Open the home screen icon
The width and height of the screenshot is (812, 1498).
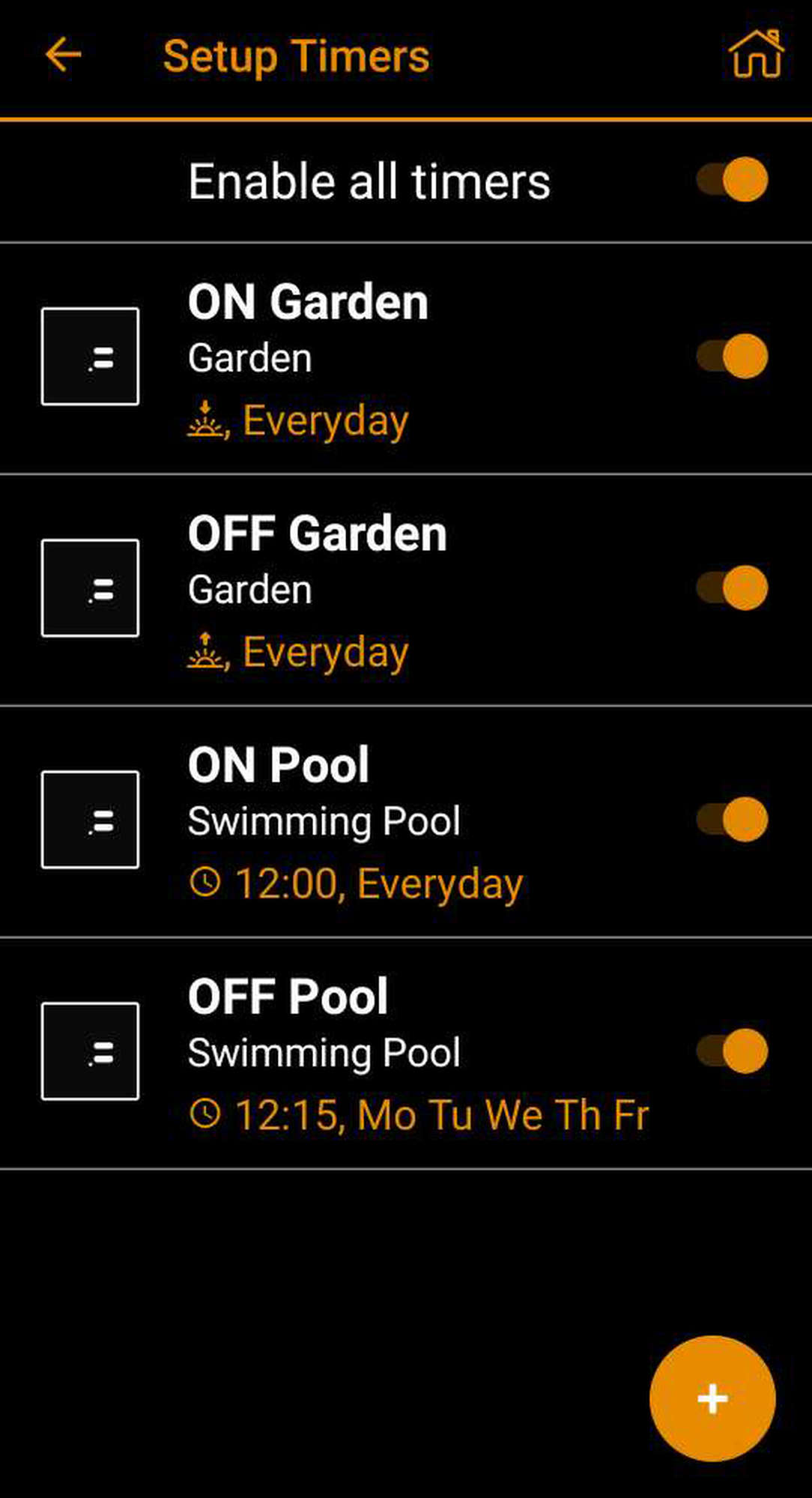click(756, 54)
